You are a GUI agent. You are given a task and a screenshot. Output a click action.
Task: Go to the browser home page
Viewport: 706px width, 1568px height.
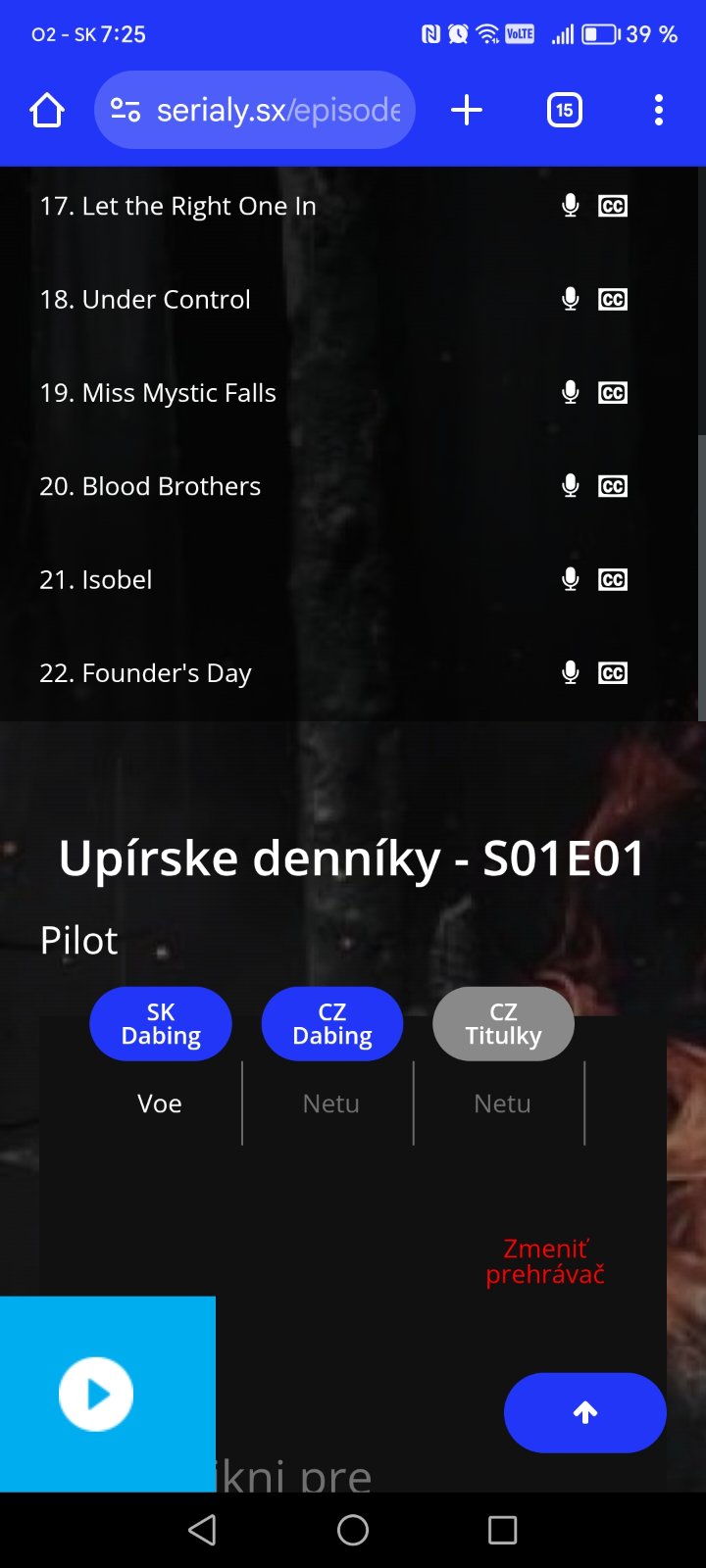pos(47,110)
